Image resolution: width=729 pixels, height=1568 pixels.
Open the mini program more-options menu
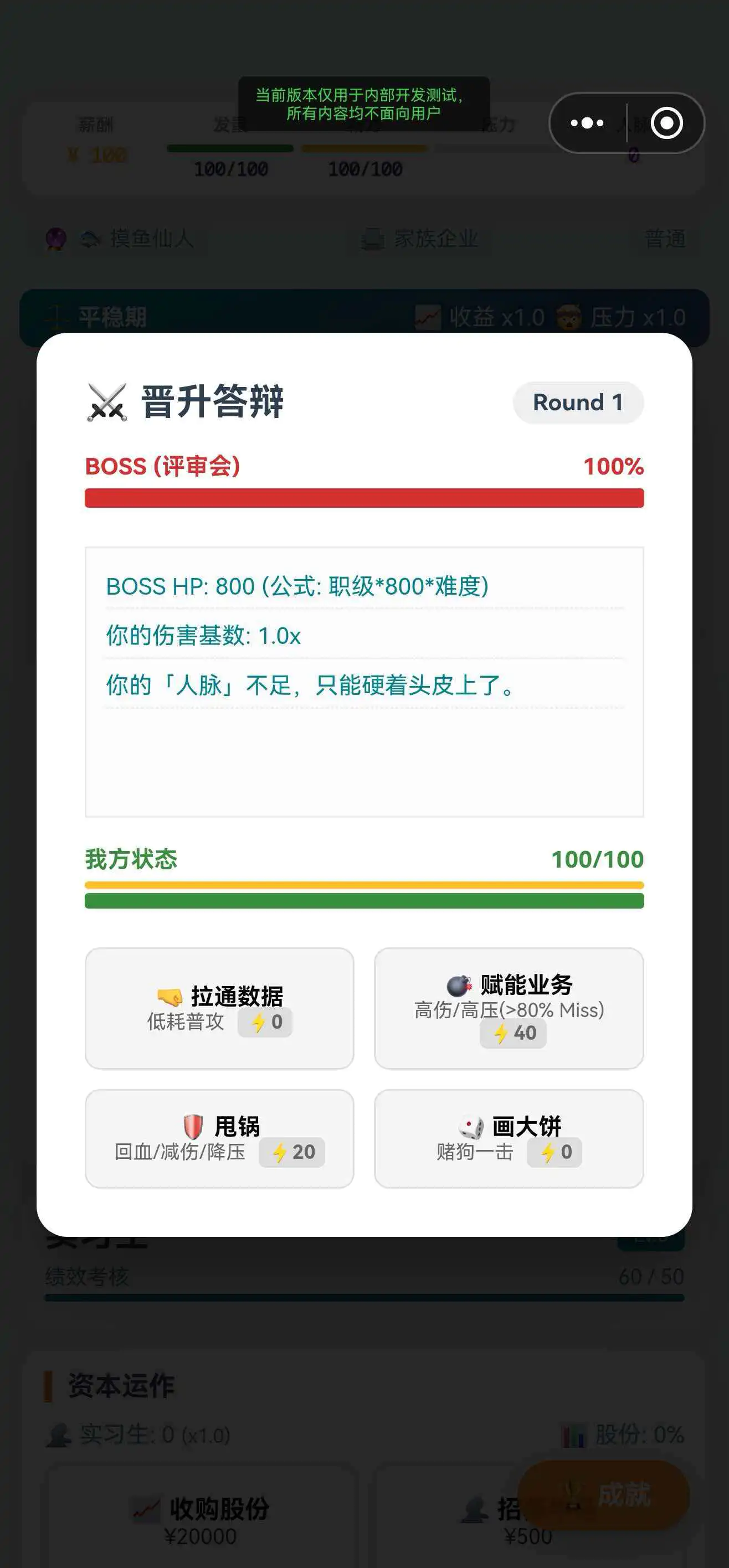click(587, 123)
